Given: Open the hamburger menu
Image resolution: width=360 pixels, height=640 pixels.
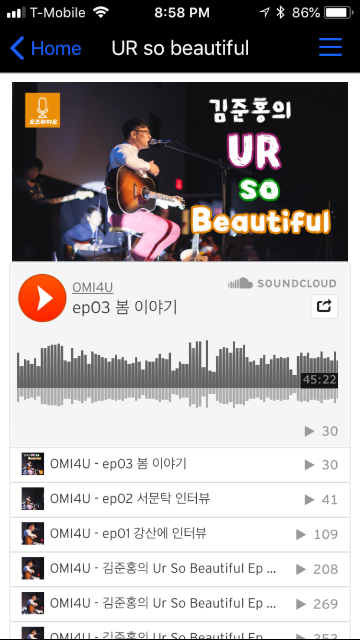Looking at the screenshot, I should click(x=330, y=47).
